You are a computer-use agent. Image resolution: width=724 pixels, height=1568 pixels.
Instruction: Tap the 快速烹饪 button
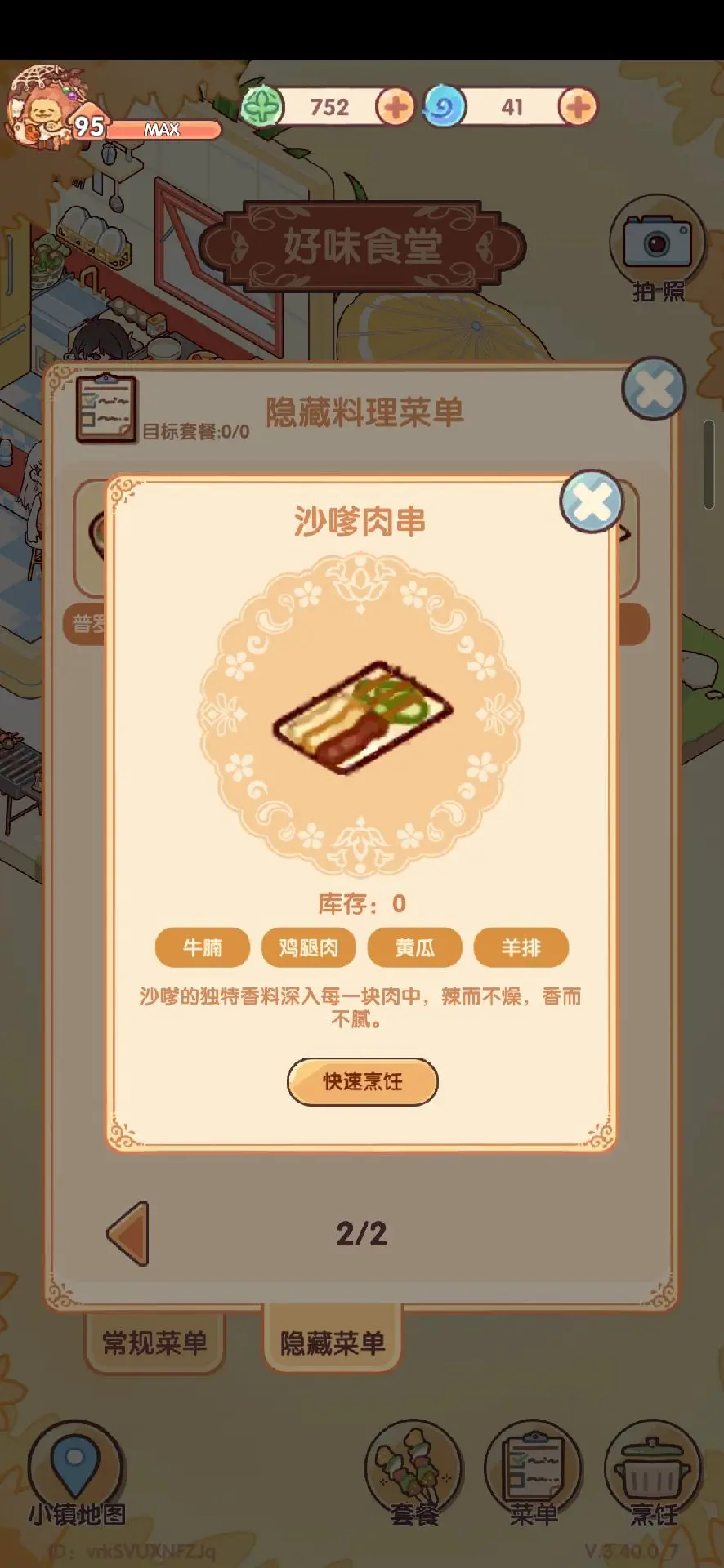tap(363, 1082)
